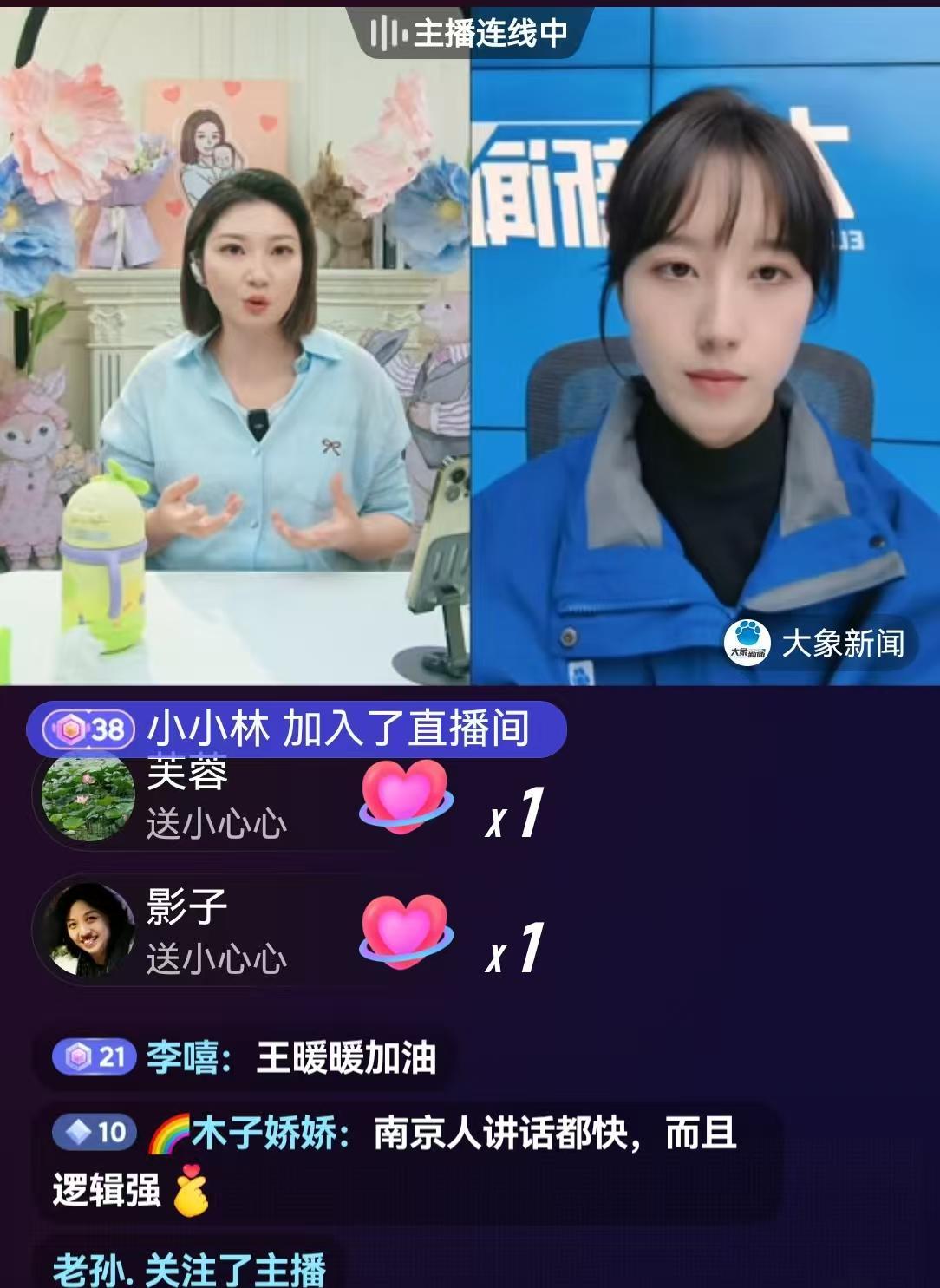Tap the right co-host's video panel
940x1288 pixels.
[704, 364]
